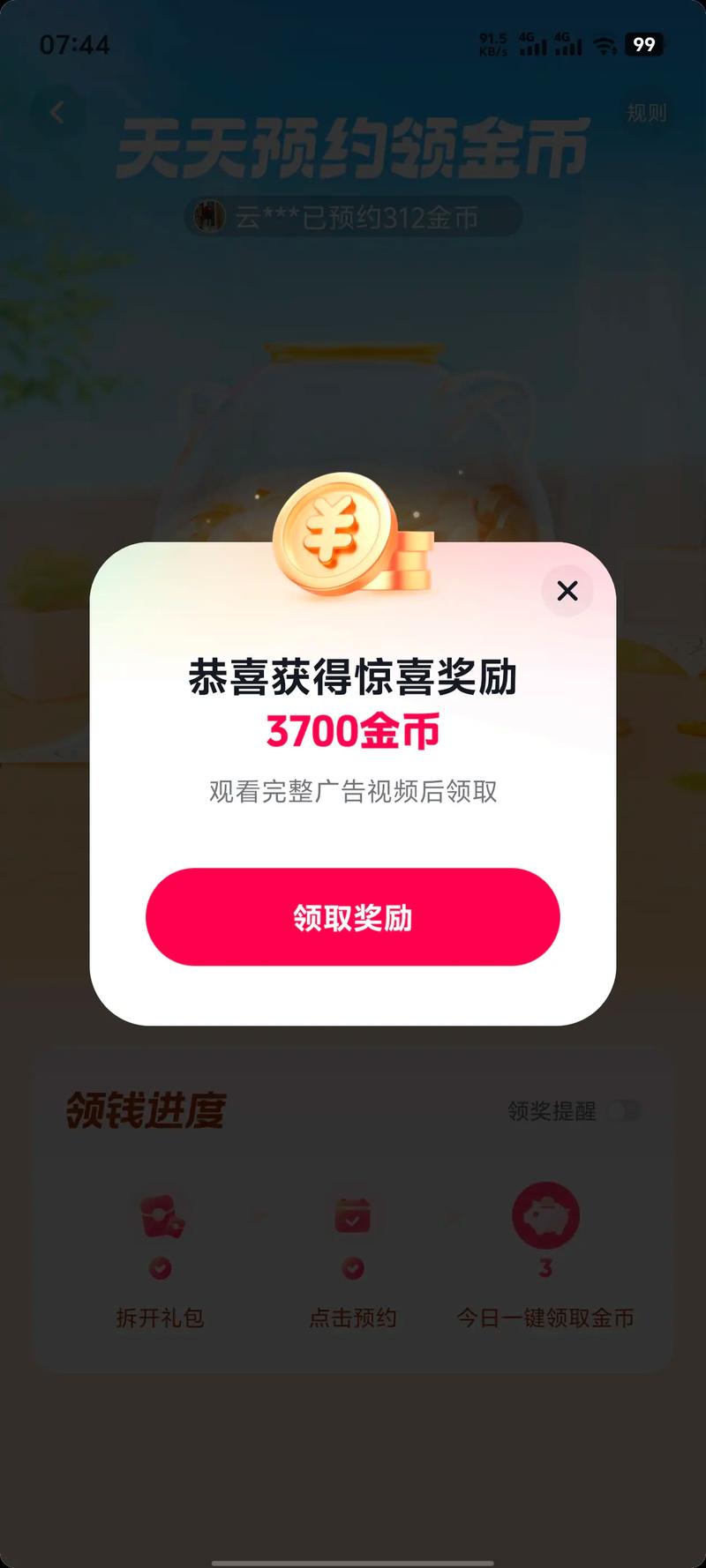The height and width of the screenshot is (1568, 706).
Task: Enable the 领奖提醒 reminder toggle
Action: (625, 1112)
